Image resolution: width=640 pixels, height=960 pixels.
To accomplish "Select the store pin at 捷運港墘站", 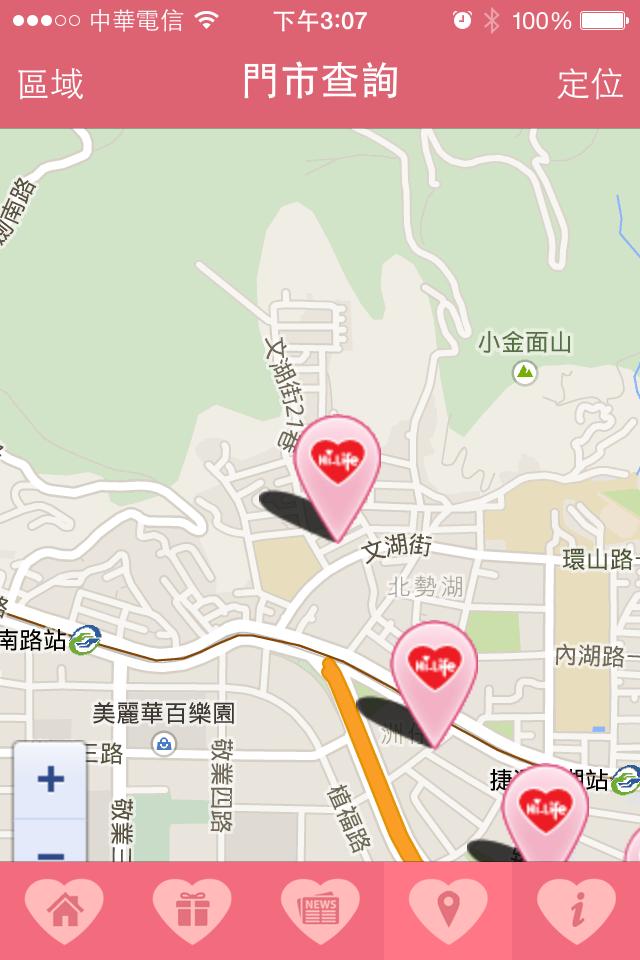I will 544,808.
